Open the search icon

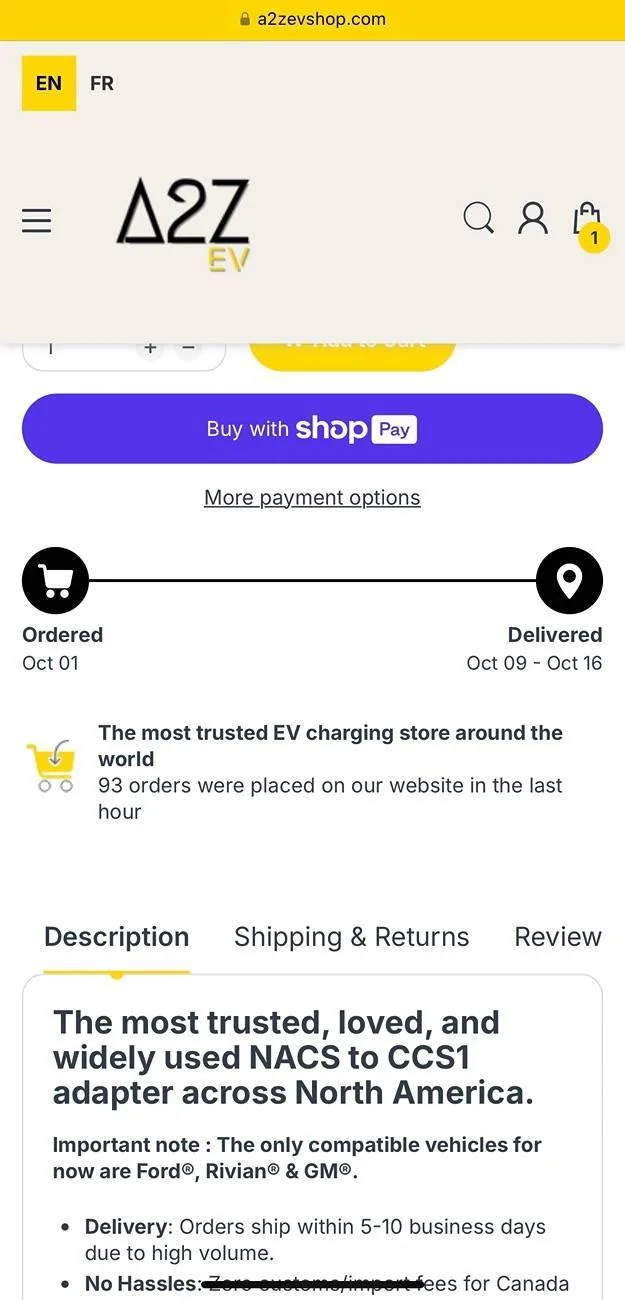click(478, 217)
